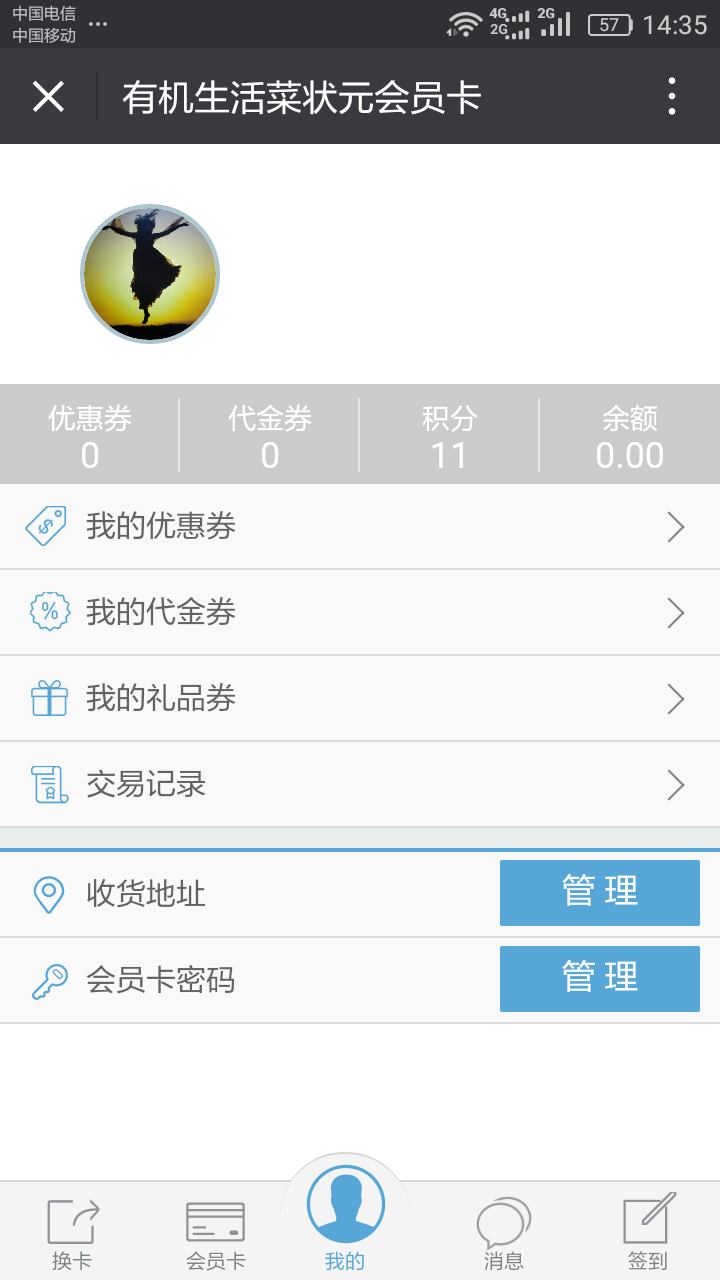Open 我的代金券 row

pyautogui.click(x=360, y=612)
